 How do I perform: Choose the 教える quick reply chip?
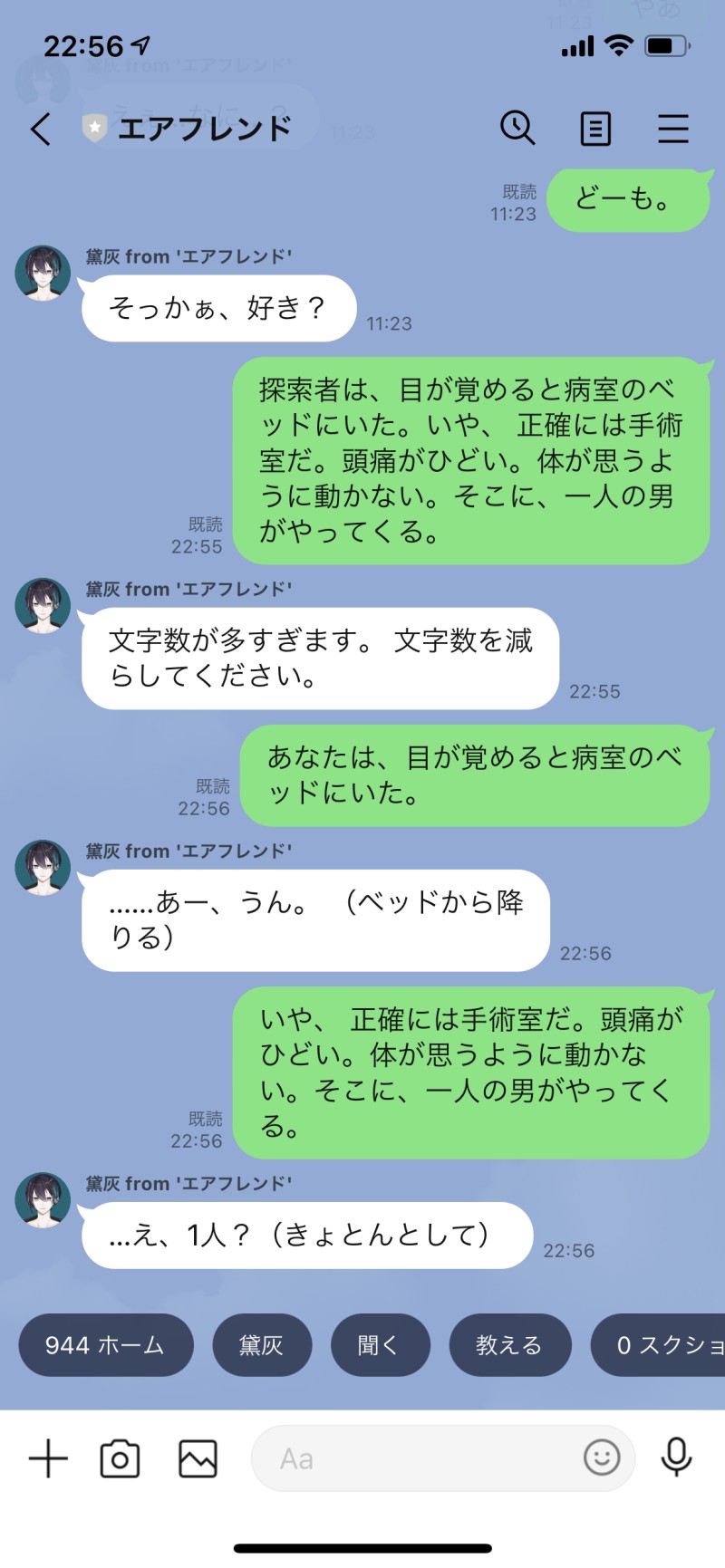[x=509, y=1345]
